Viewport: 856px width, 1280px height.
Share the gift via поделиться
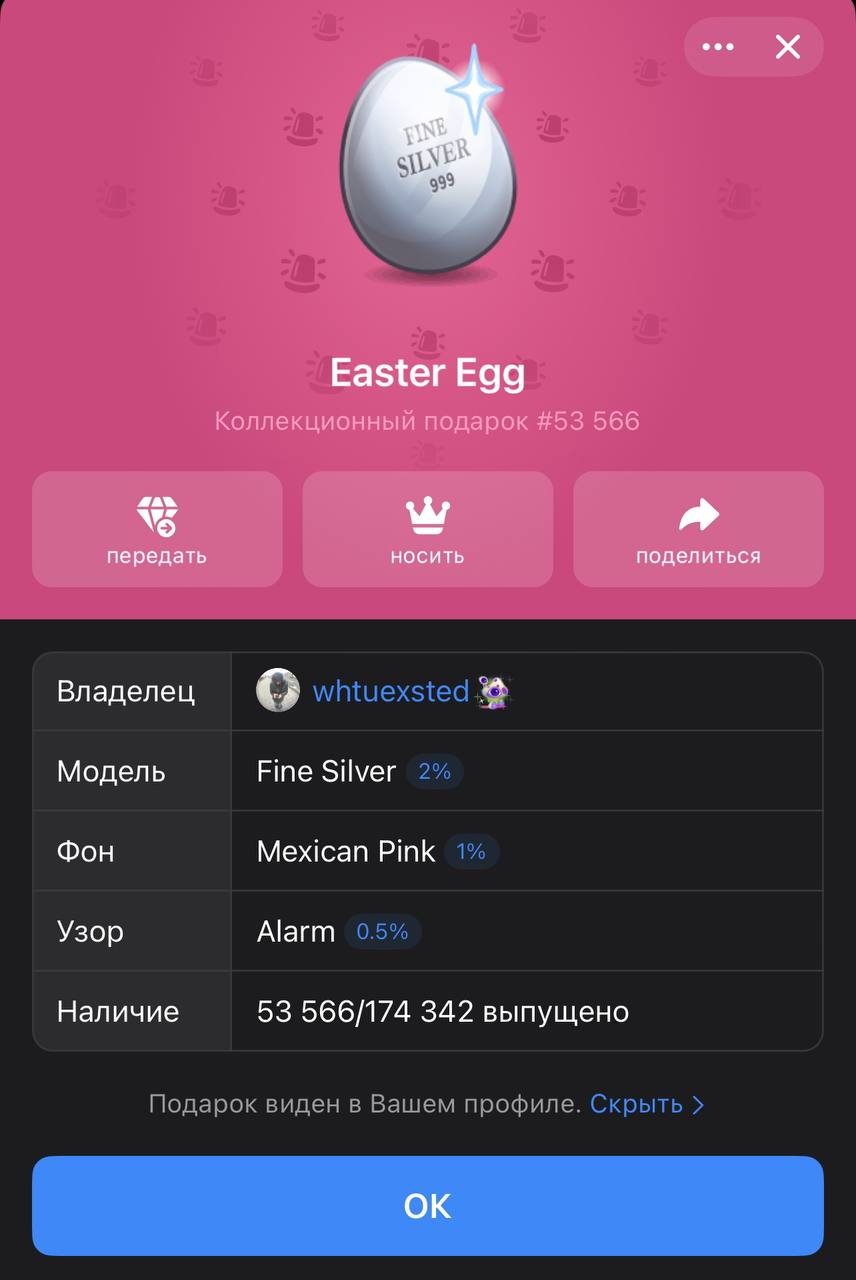pyautogui.click(x=698, y=529)
